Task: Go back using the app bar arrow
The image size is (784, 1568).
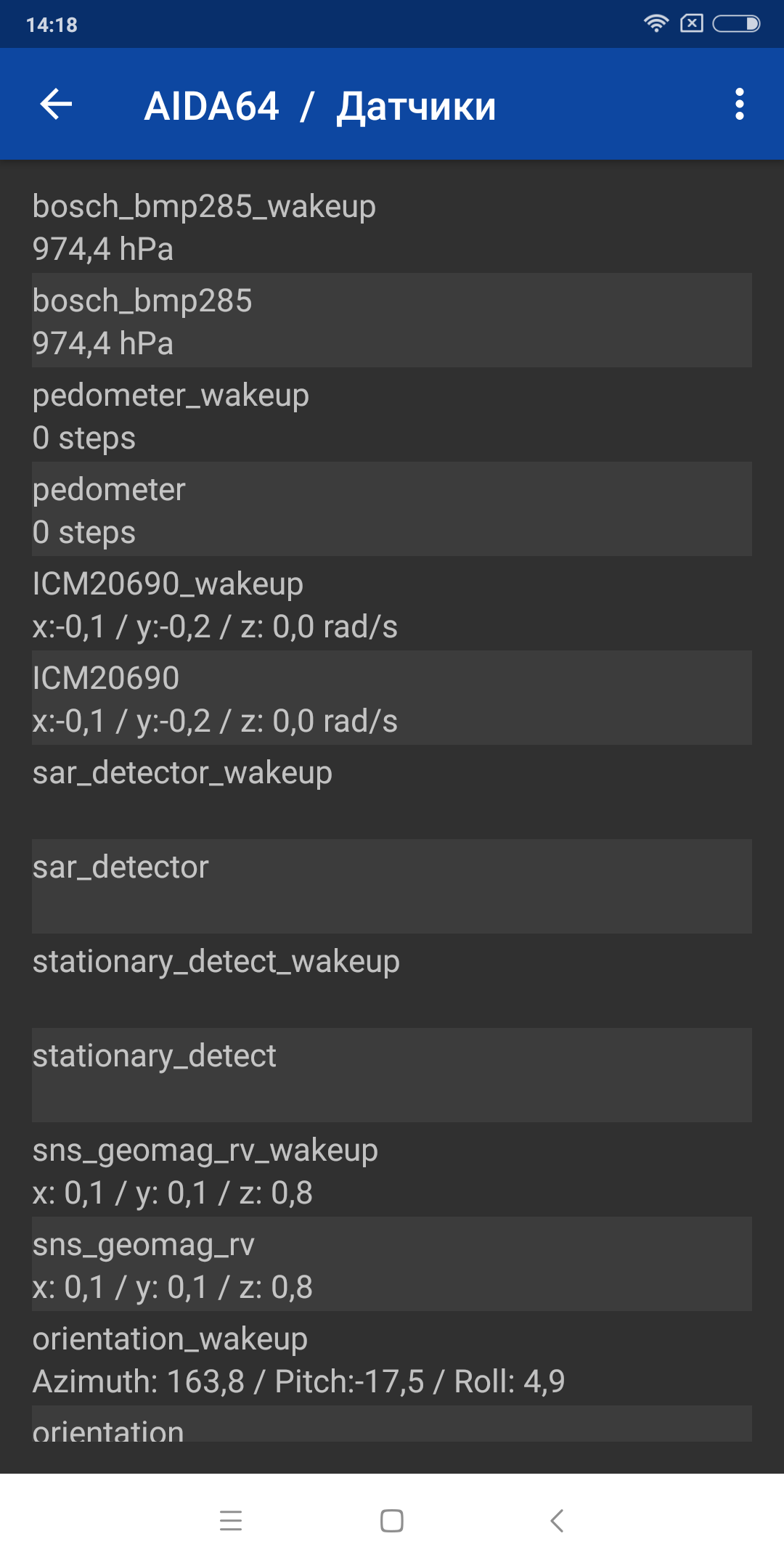Action: (56, 105)
